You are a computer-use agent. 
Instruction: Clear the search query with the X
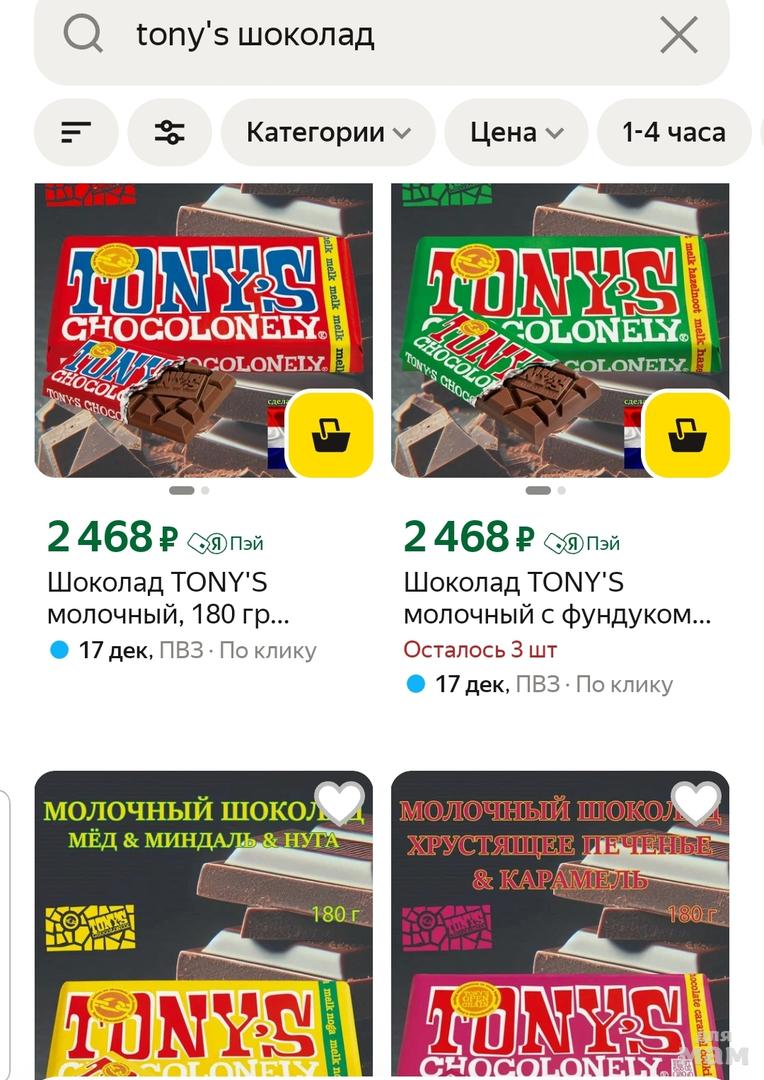click(679, 36)
